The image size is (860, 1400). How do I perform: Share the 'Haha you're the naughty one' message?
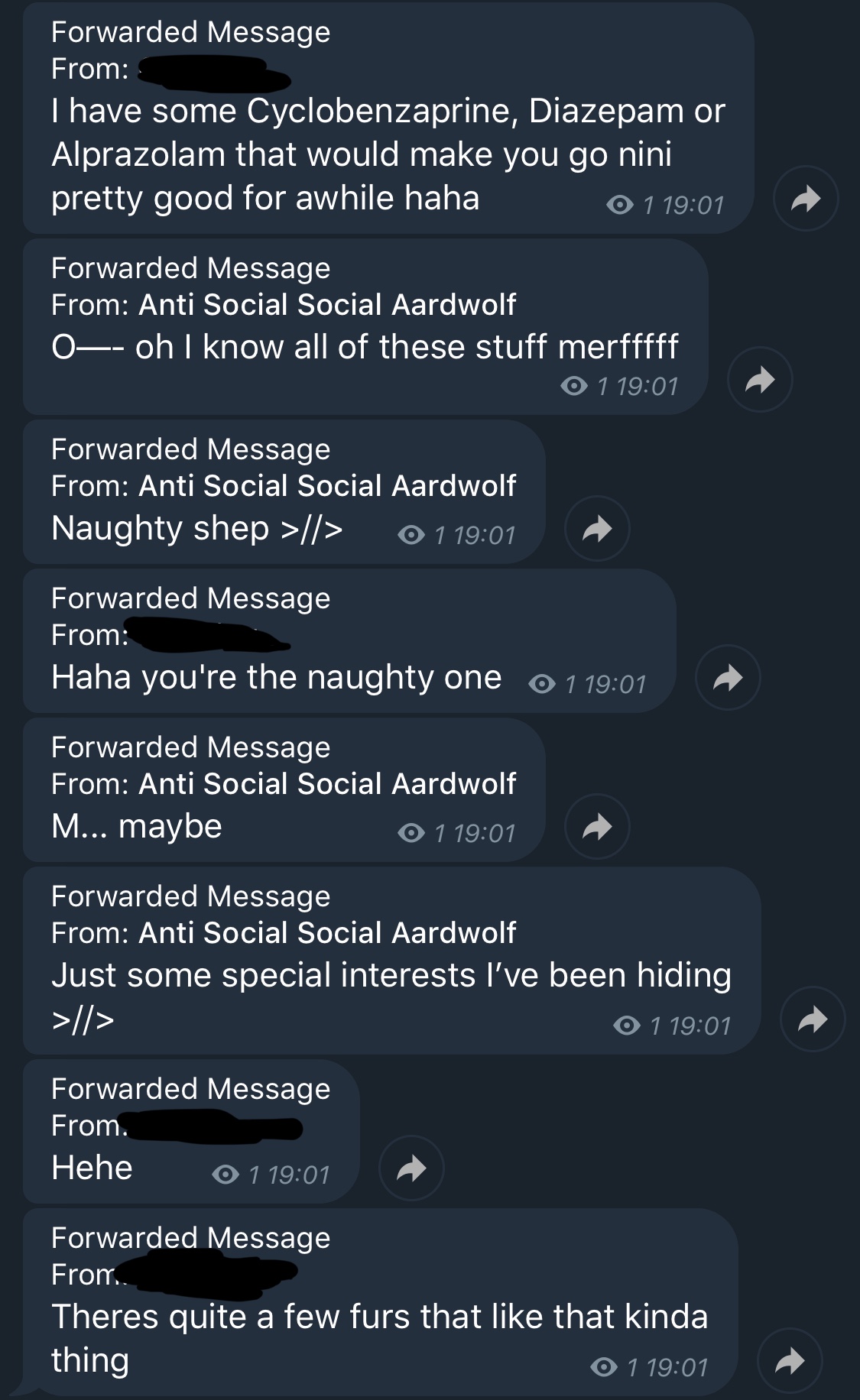pos(728,678)
